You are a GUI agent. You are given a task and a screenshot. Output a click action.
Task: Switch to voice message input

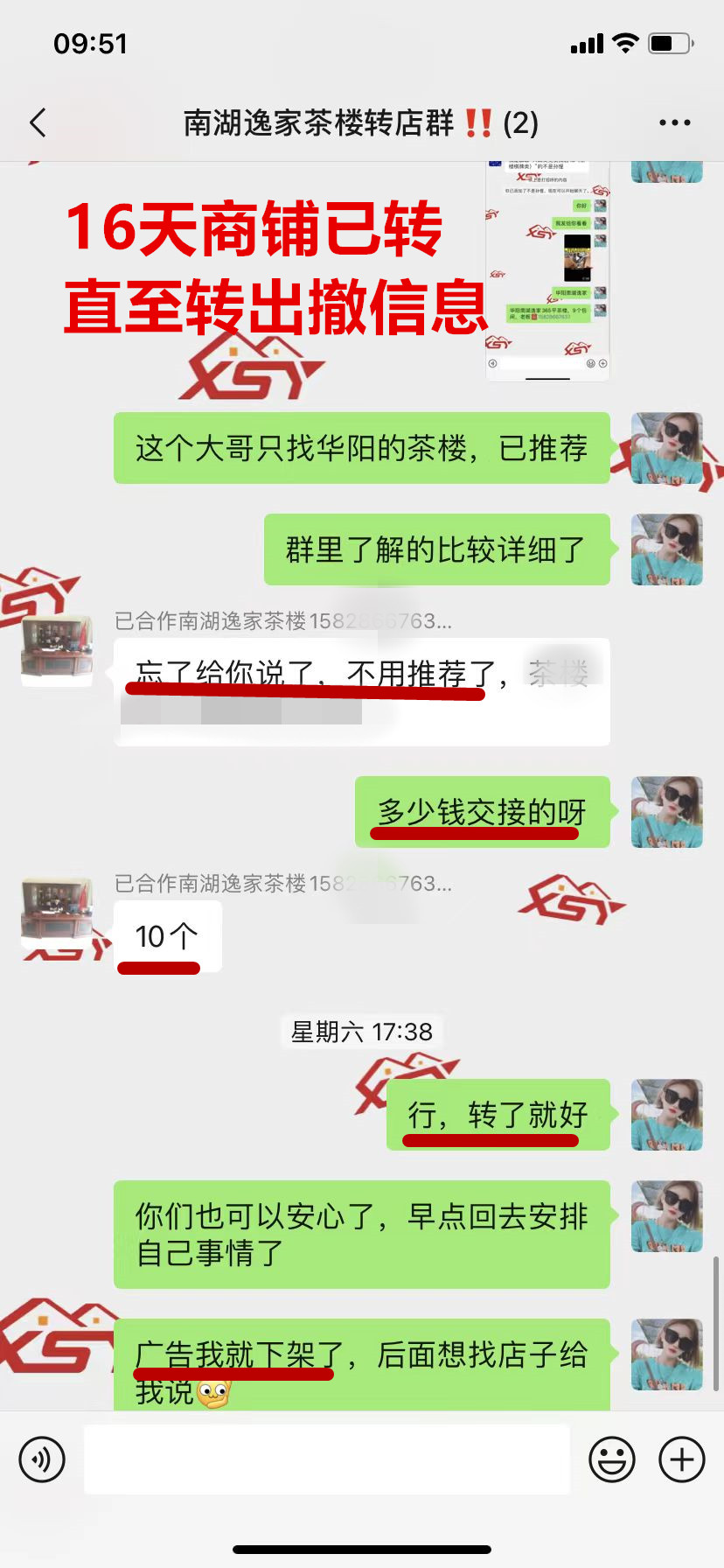42,1459
